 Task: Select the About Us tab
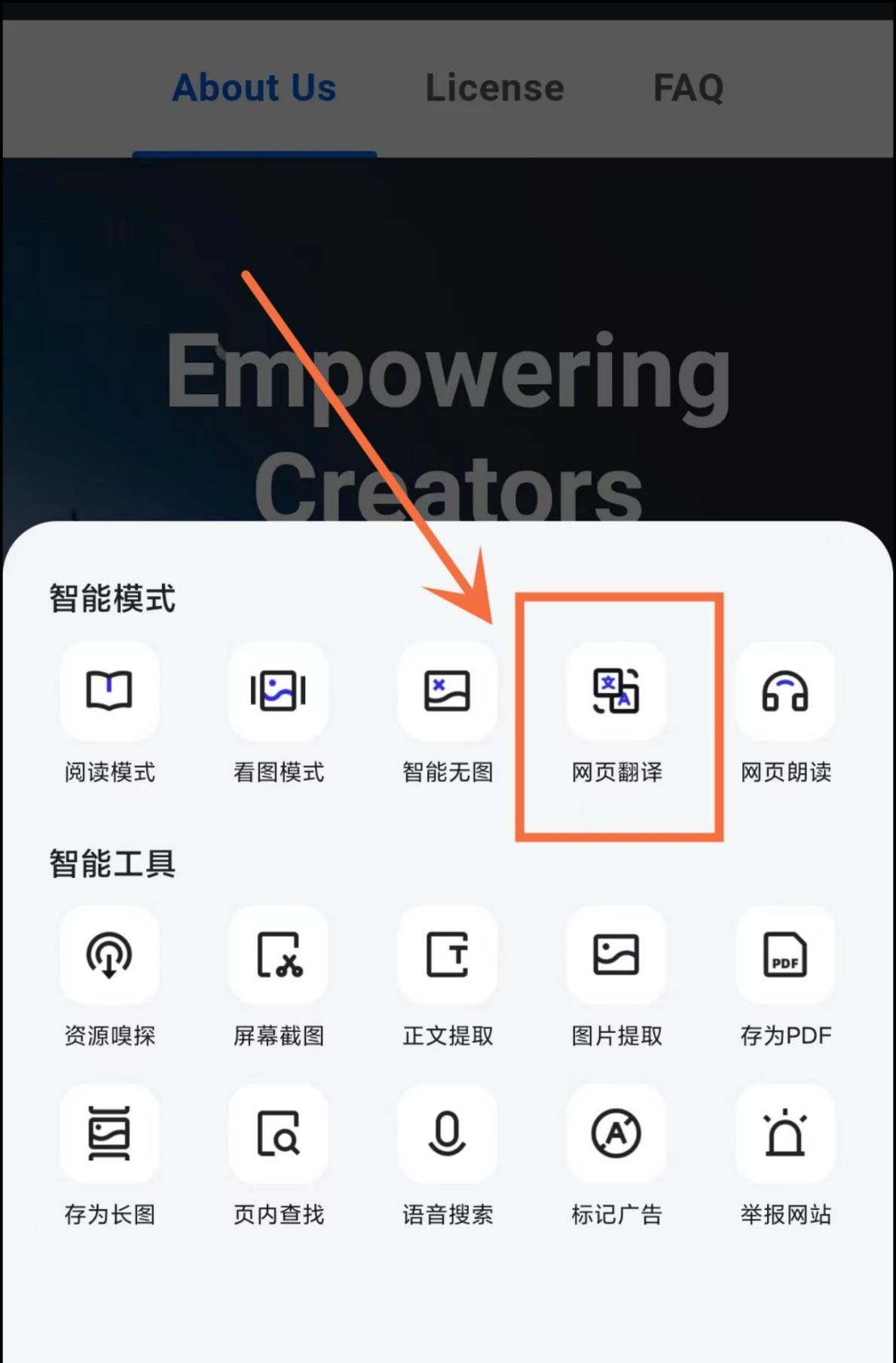[254, 87]
